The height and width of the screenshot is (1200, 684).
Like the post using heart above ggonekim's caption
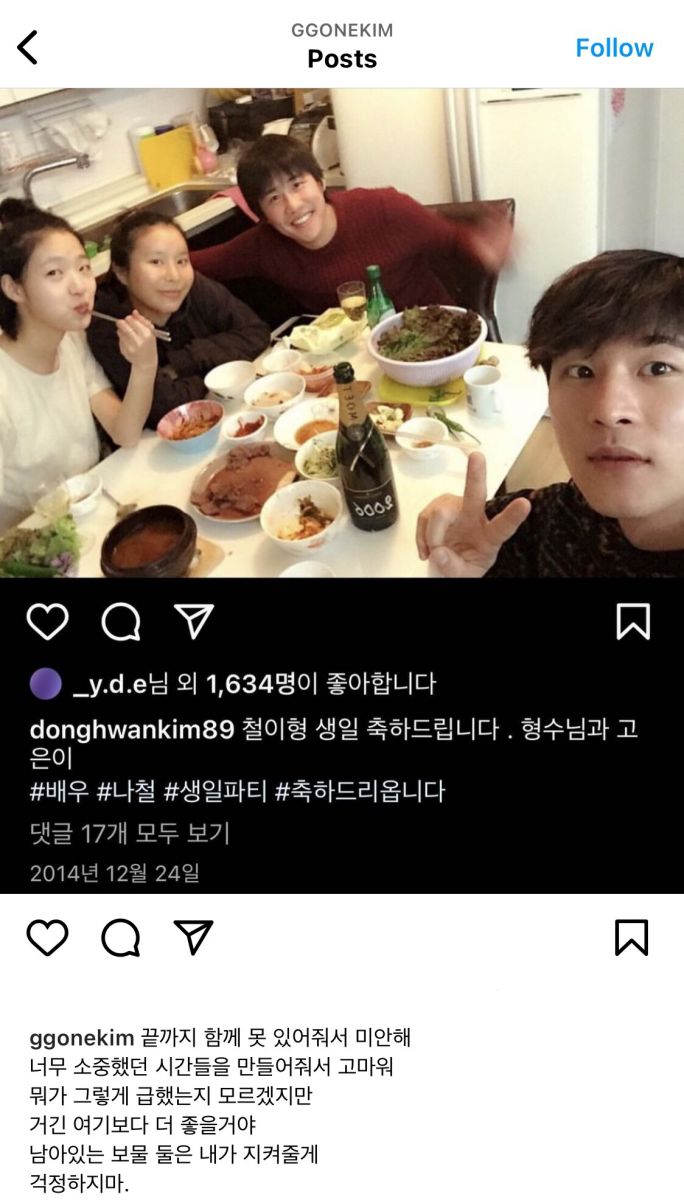[47, 937]
